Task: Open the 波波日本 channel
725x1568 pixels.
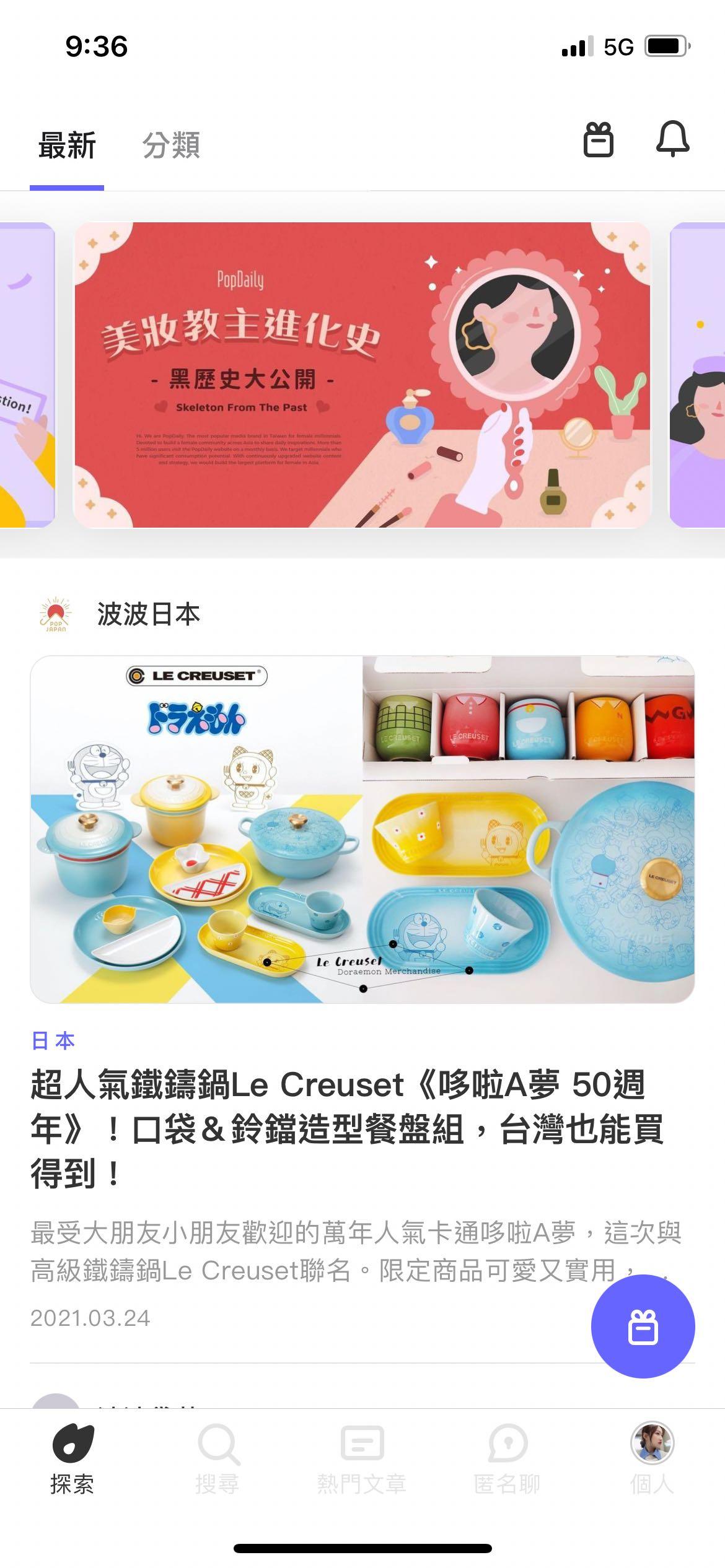Action: tap(147, 614)
